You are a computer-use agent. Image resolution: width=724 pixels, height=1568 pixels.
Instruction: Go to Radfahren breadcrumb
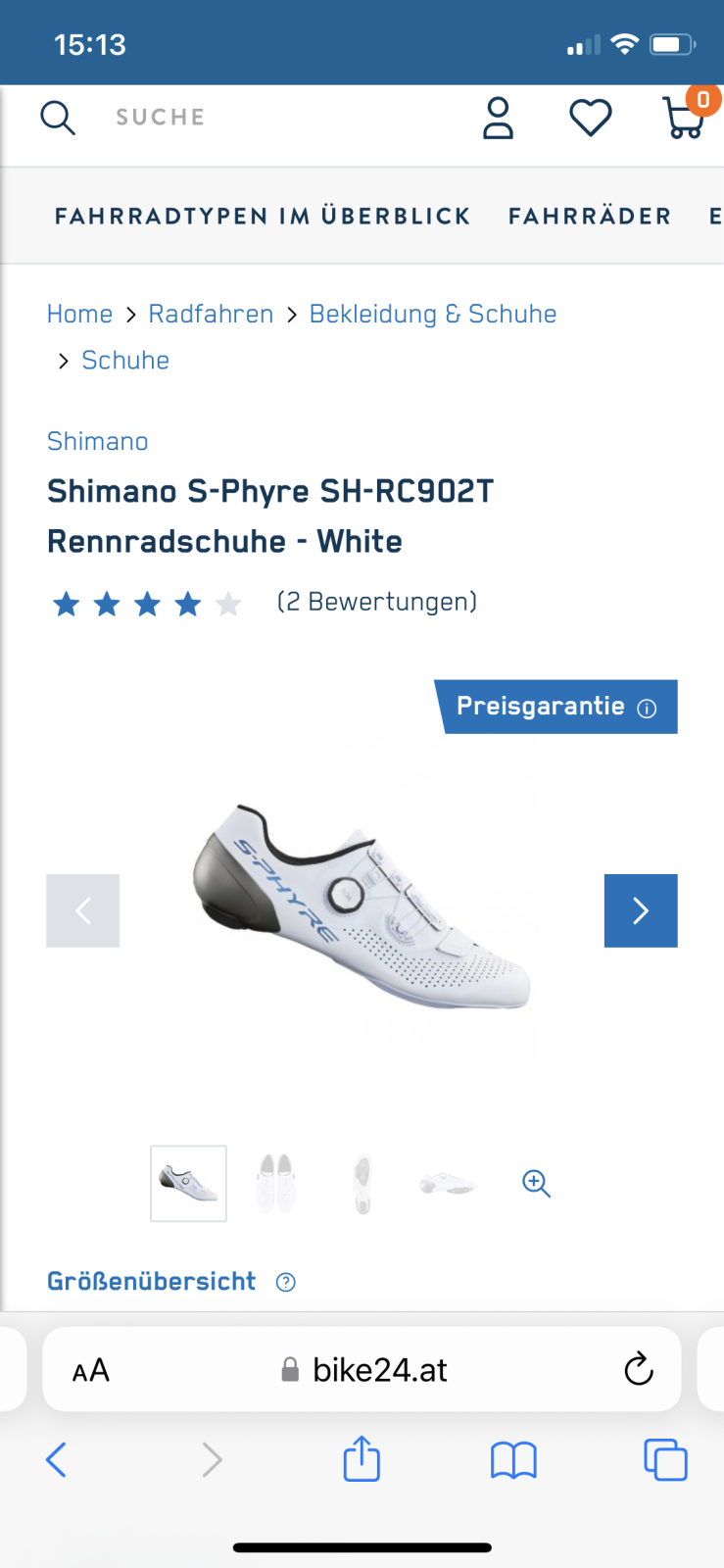[x=211, y=315]
